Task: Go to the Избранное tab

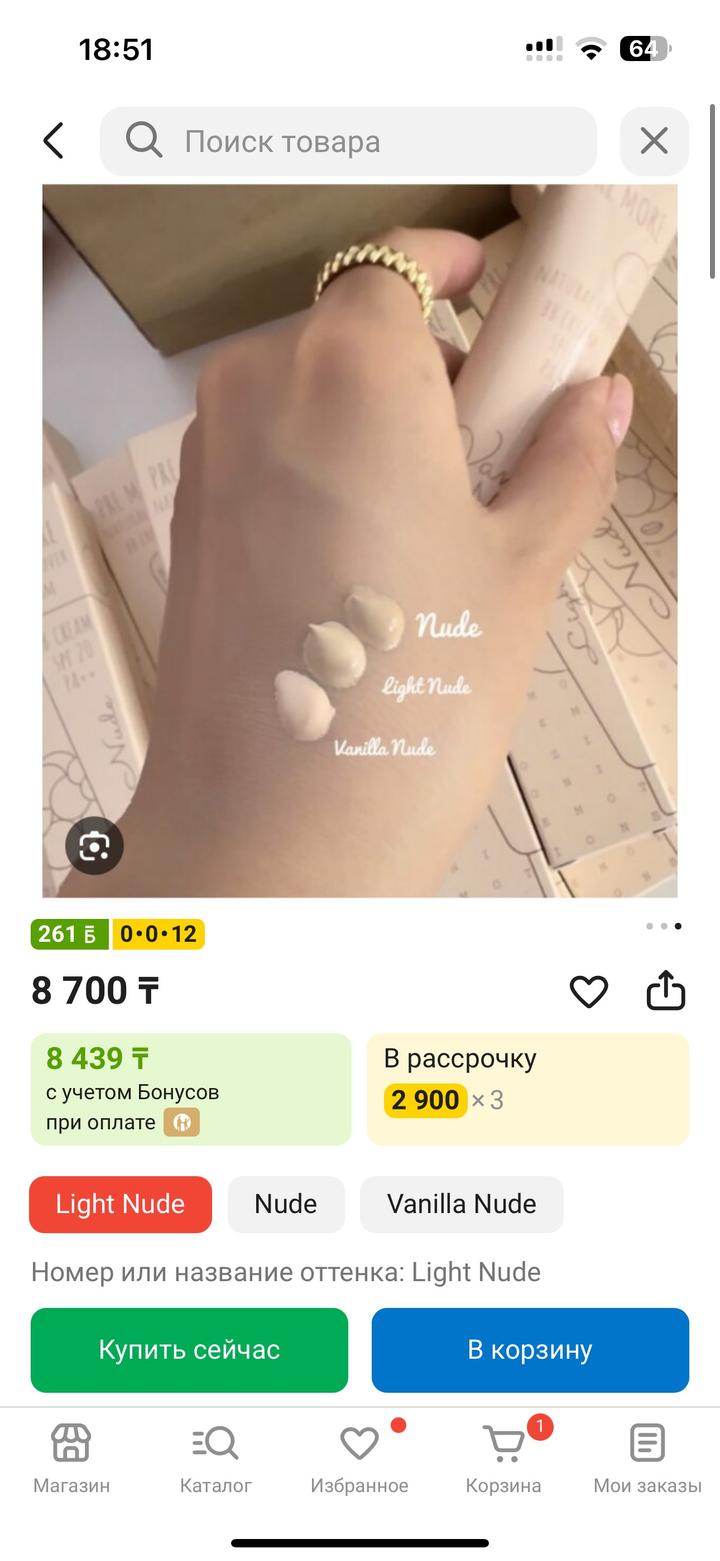Action: 359,1458
